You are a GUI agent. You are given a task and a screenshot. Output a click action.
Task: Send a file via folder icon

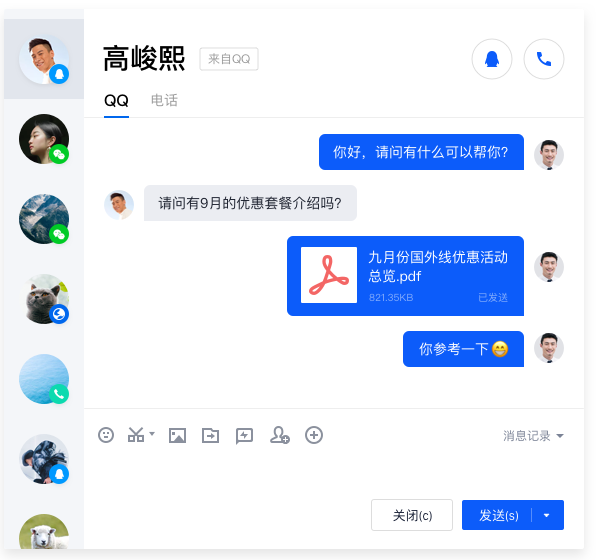click(210, 435)
